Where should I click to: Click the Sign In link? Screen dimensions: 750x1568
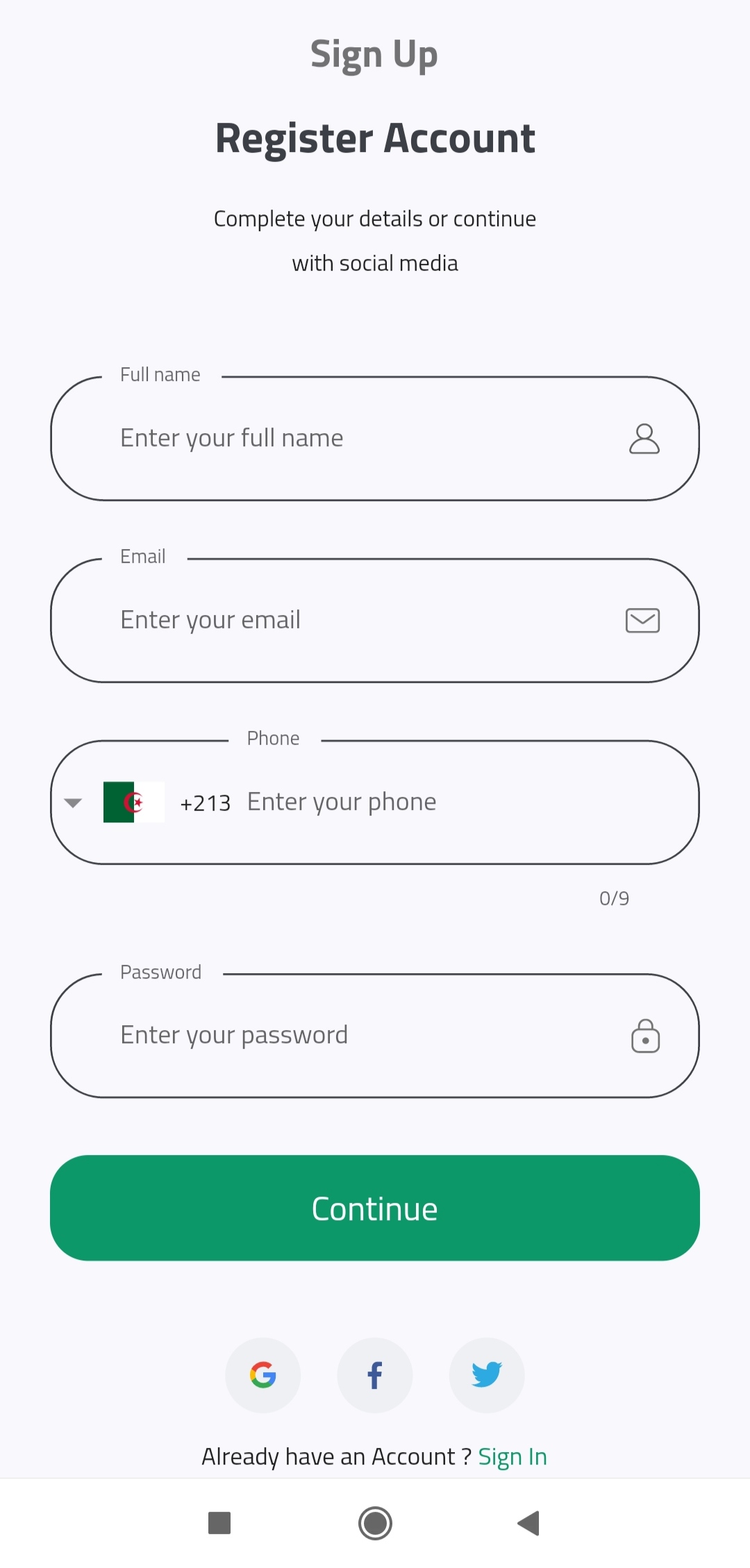point(512,1456)
